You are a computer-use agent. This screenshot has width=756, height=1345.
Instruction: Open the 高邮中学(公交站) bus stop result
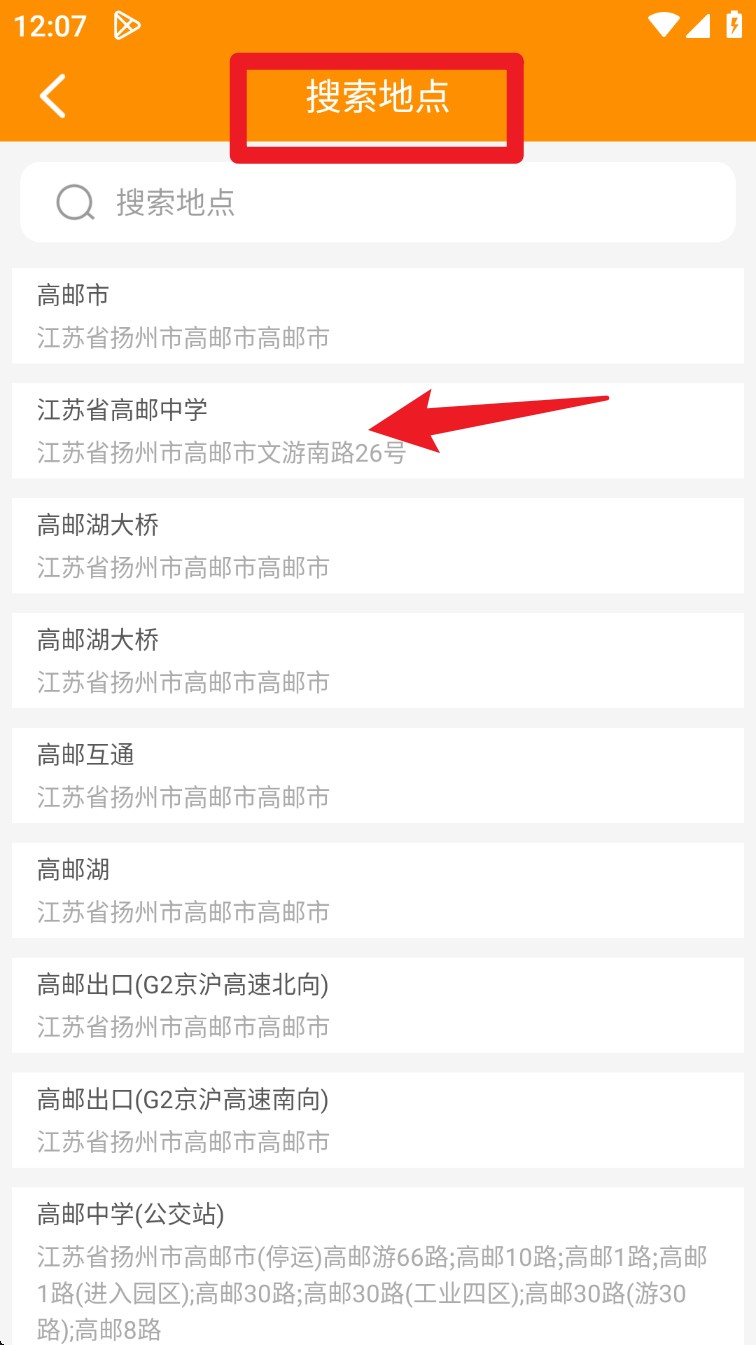point(378,1270)
